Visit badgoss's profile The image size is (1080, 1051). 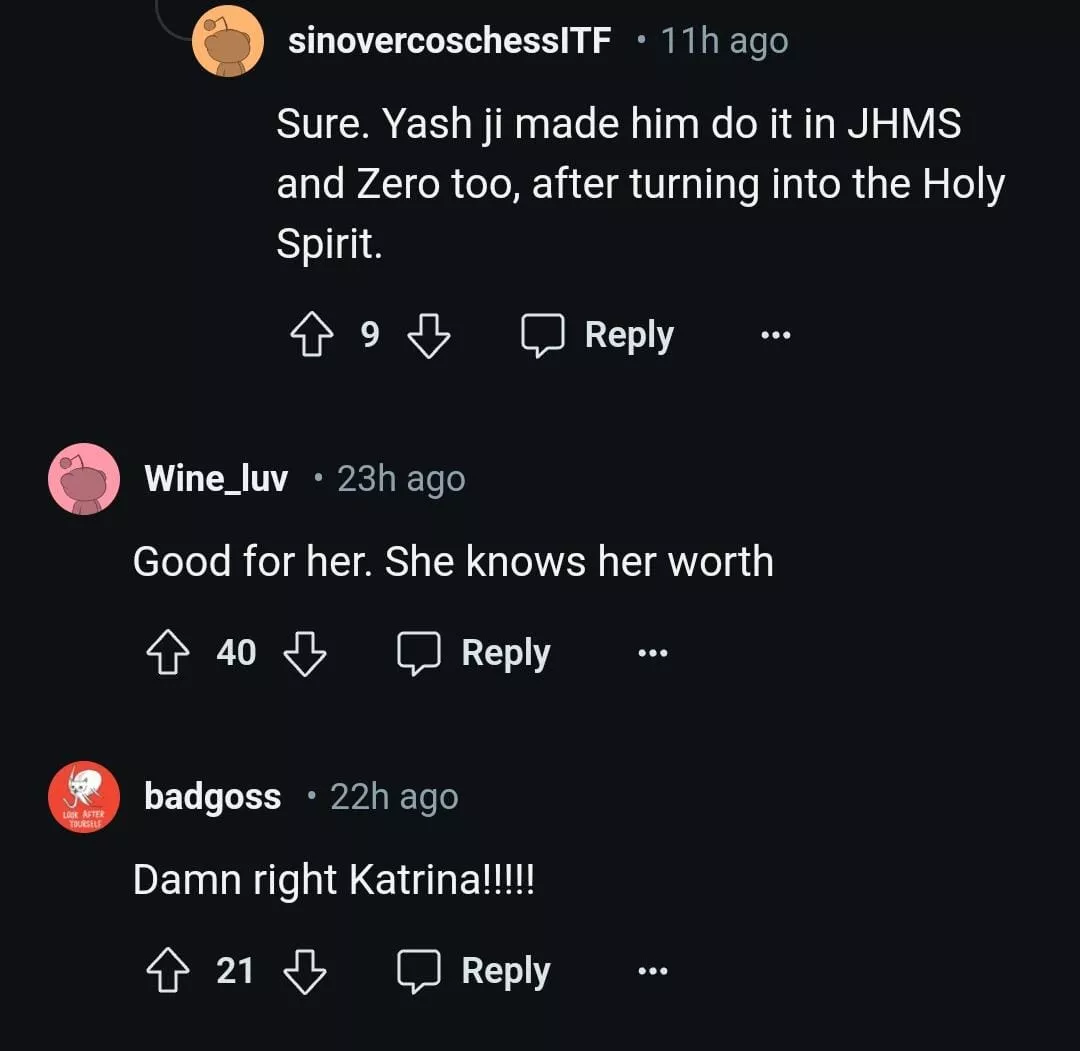coord(212,797)
